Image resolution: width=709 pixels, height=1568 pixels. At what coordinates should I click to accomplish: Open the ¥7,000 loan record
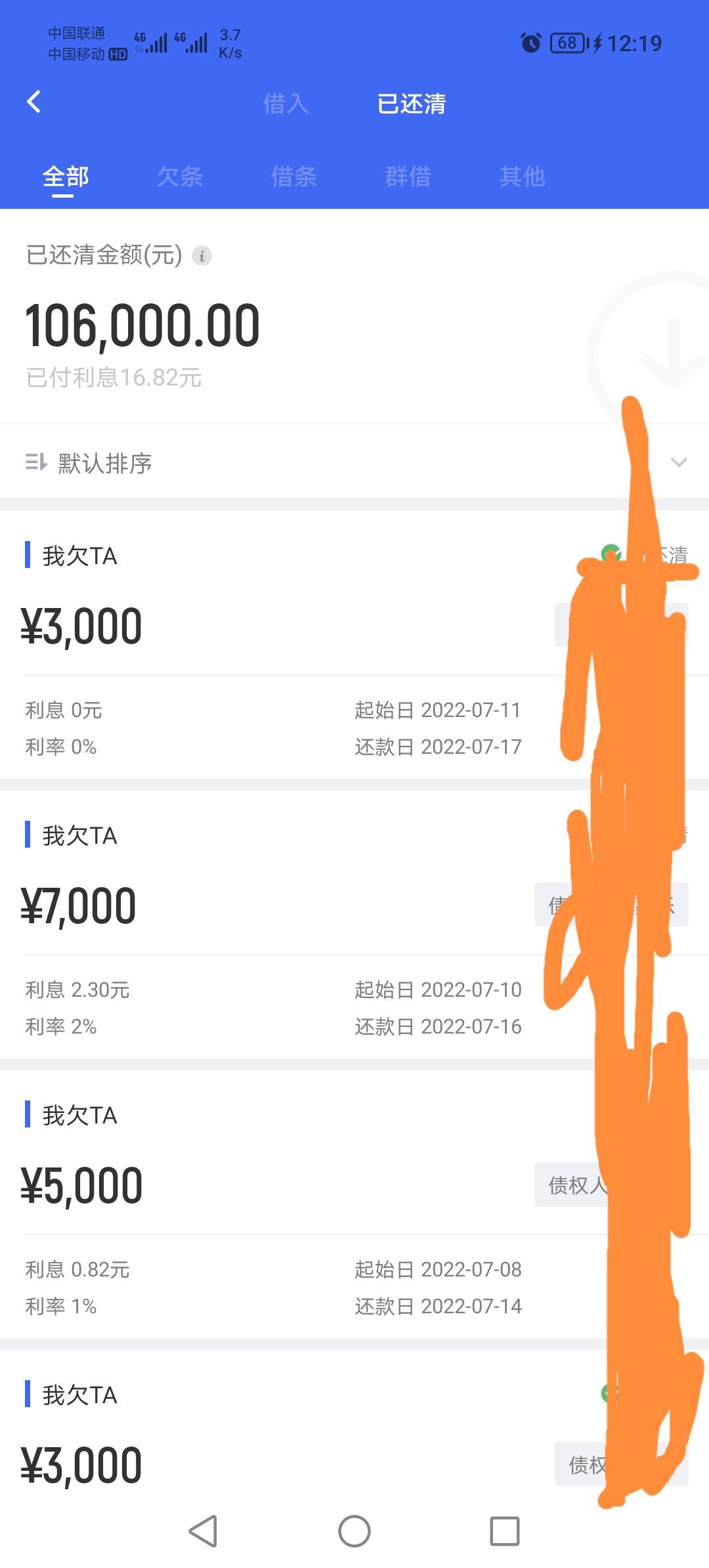pos(354,925)
